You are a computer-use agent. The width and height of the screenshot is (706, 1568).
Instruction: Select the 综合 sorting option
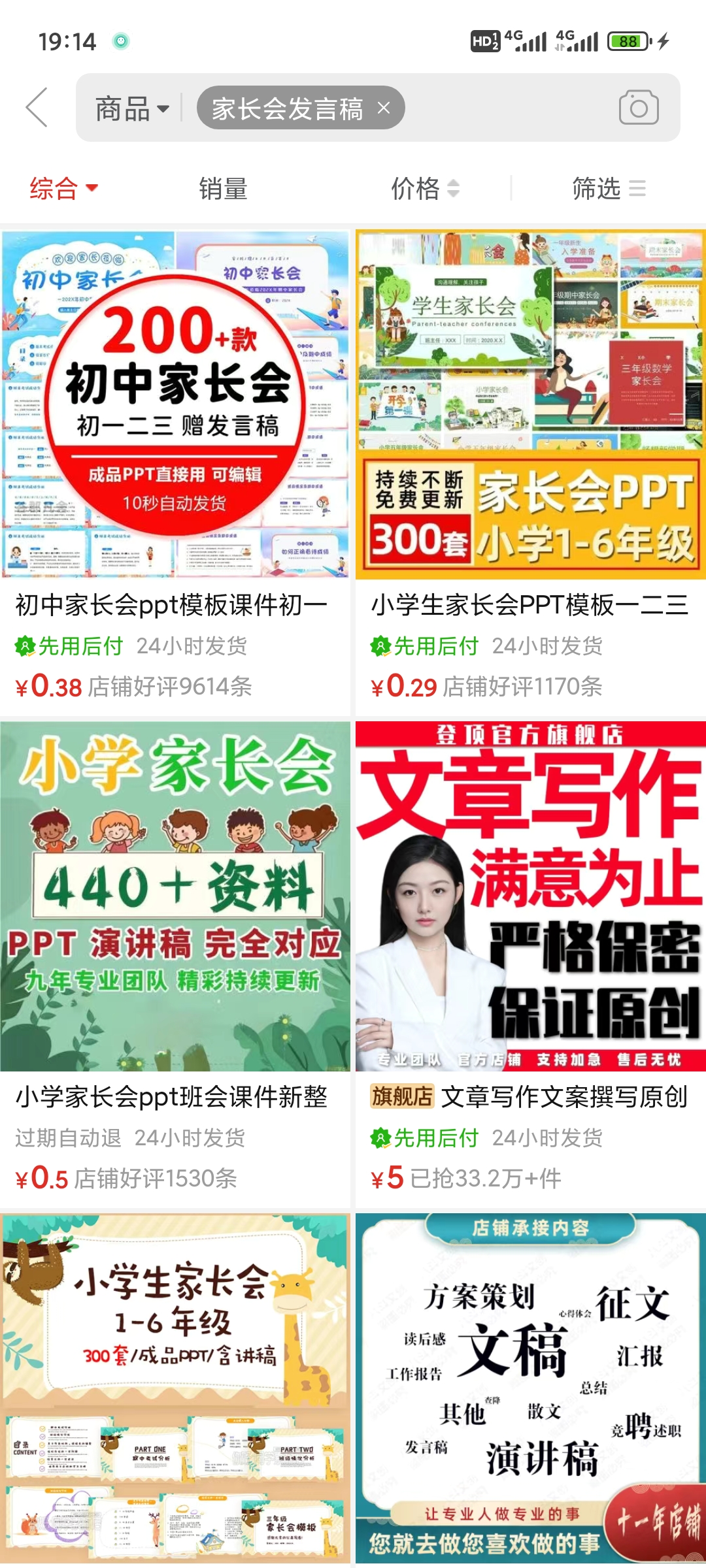pyautogui.click(x=63, y=189)
